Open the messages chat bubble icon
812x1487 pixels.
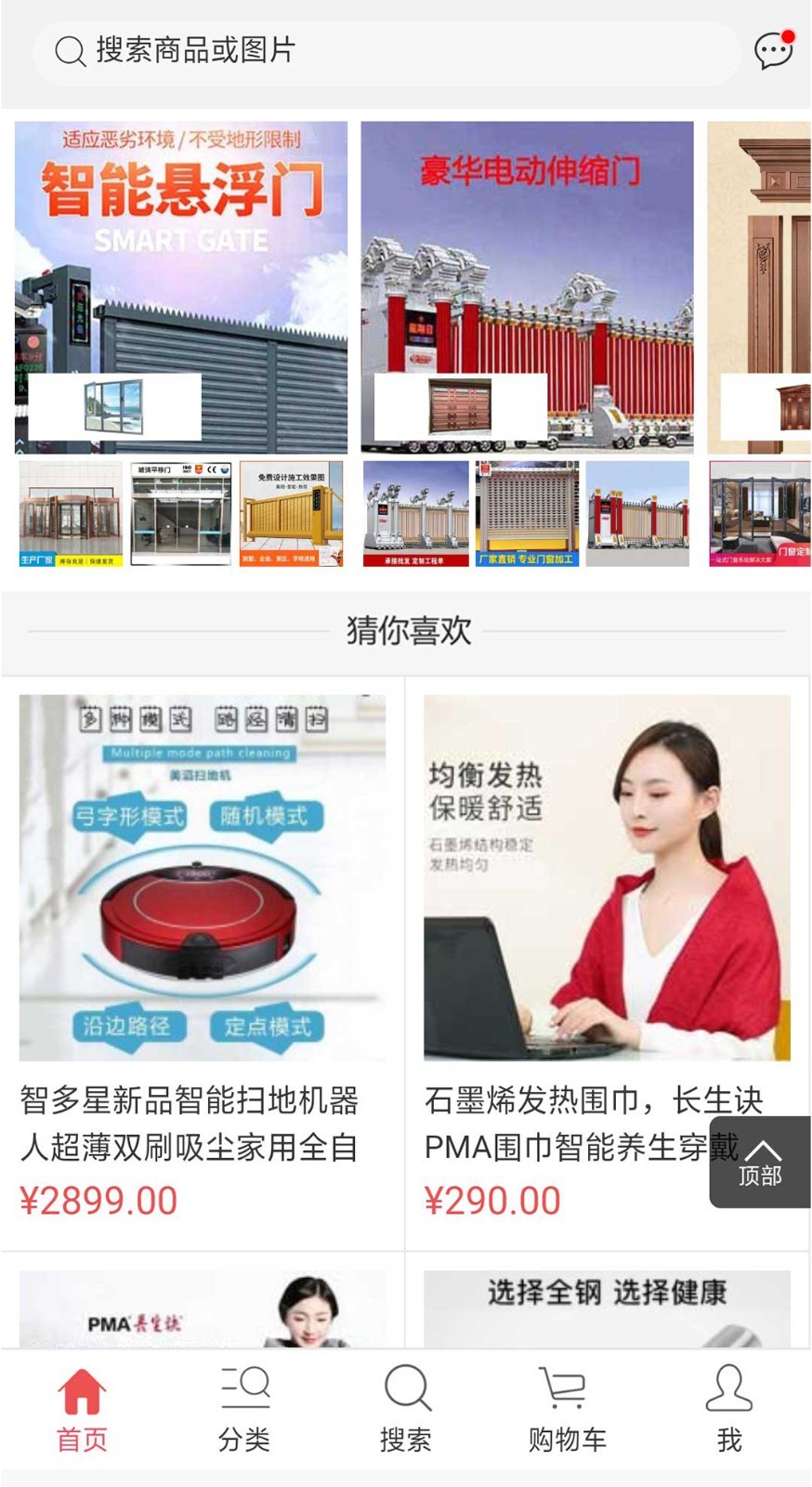tap(773, 50)
